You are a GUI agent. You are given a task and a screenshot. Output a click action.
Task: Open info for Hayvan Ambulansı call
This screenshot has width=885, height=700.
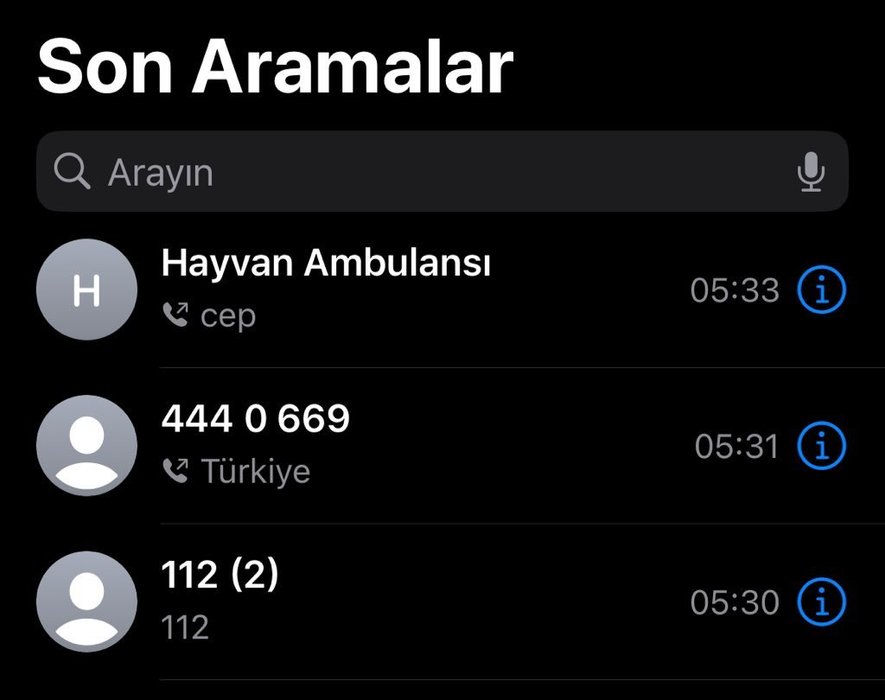(821, 290)
